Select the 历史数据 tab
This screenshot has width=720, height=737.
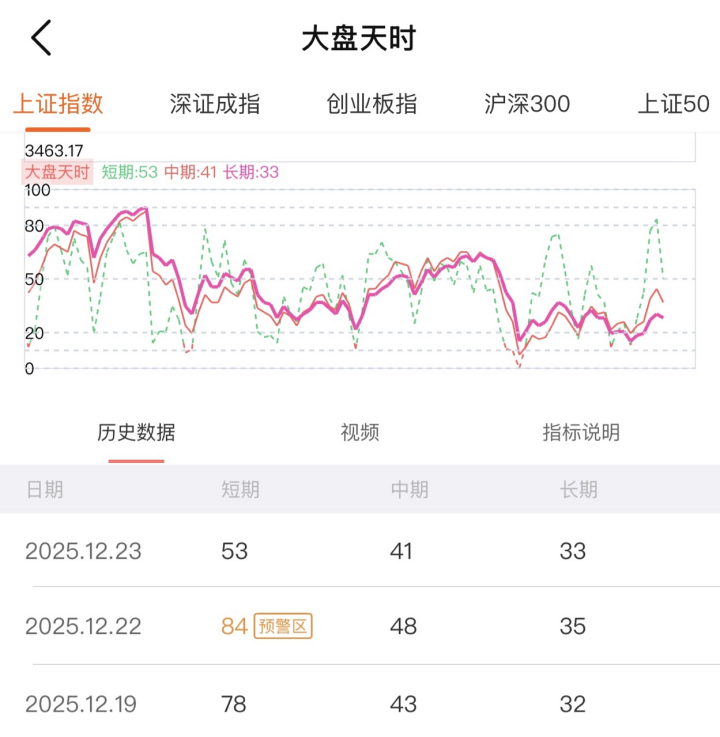(x=136, y=432)
